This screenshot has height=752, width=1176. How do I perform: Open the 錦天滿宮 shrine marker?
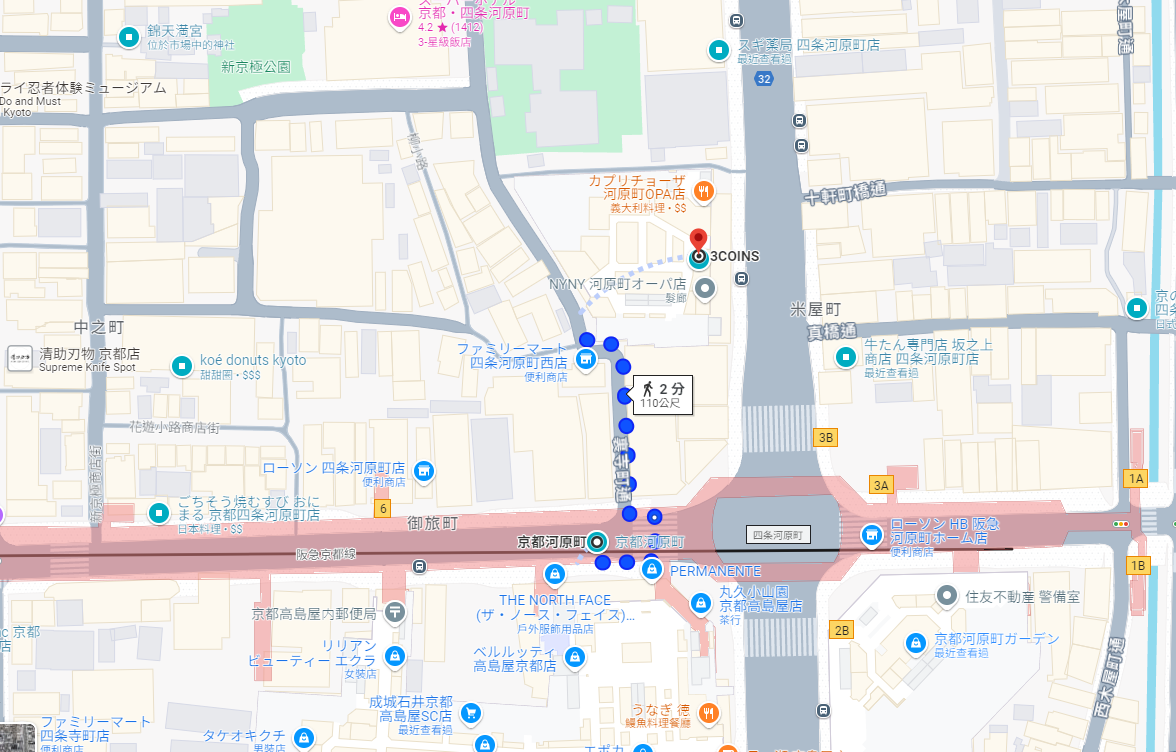click(129, 38)
